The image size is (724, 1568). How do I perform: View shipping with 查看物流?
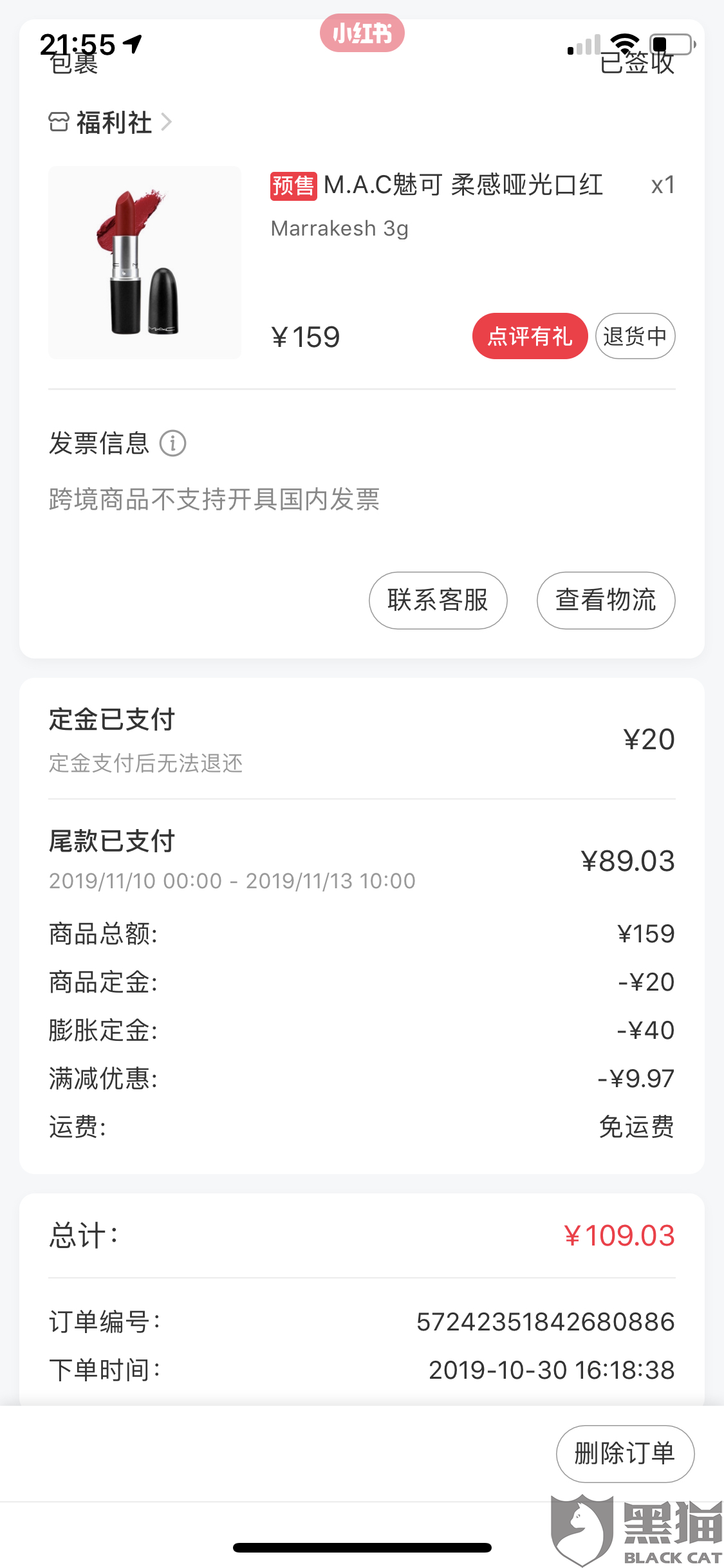606,600
